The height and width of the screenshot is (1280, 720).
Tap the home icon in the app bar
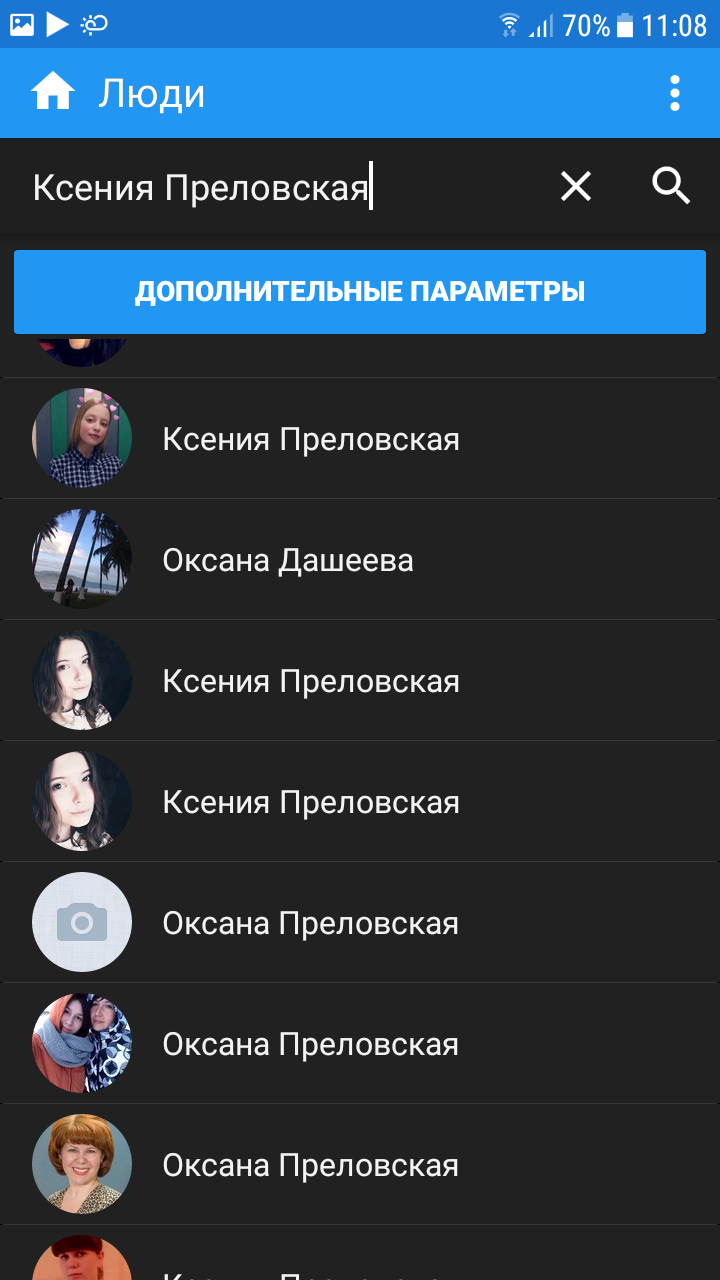point(53,93)
